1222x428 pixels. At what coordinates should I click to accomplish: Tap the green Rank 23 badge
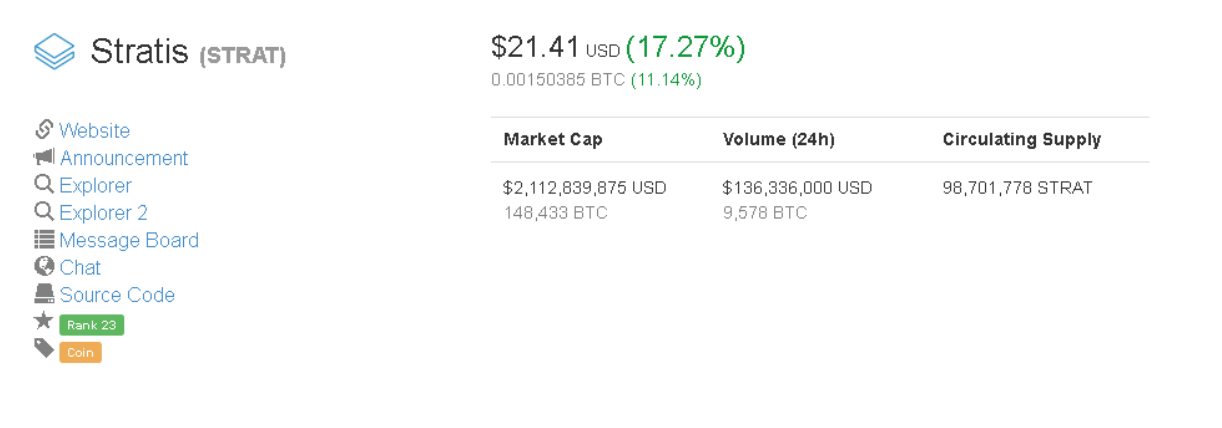coord(92,325)
